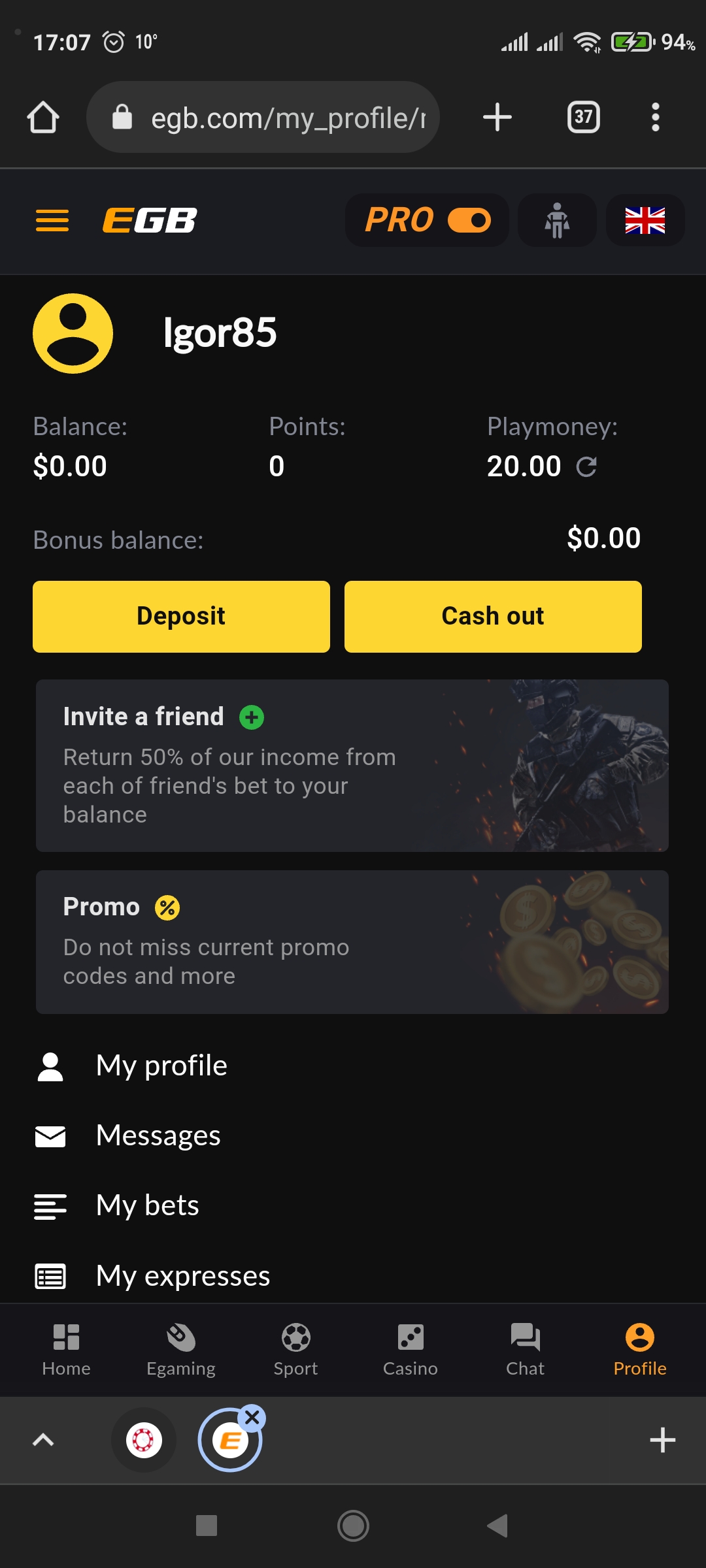706x1568 pixels.
Task: Open My profile row
Action: point(161,1066)
